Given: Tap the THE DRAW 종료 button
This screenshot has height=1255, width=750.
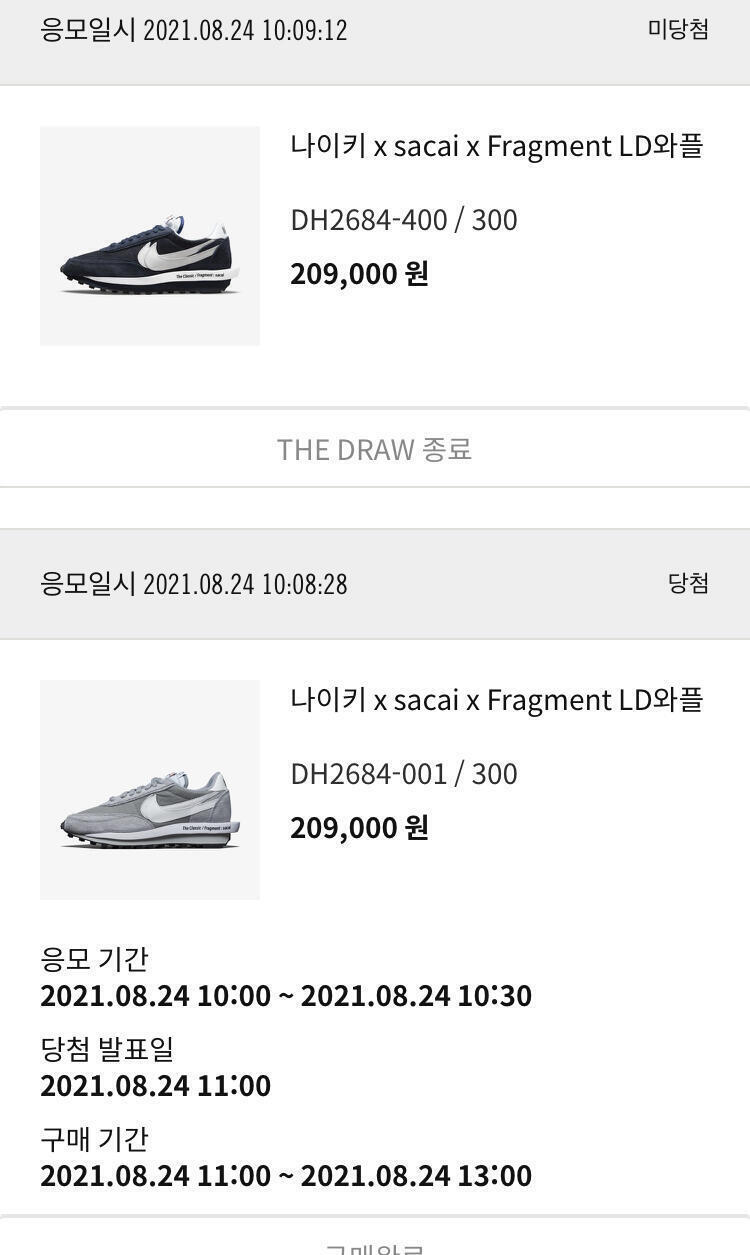Looking at the screenshot, I should [374, 449].
